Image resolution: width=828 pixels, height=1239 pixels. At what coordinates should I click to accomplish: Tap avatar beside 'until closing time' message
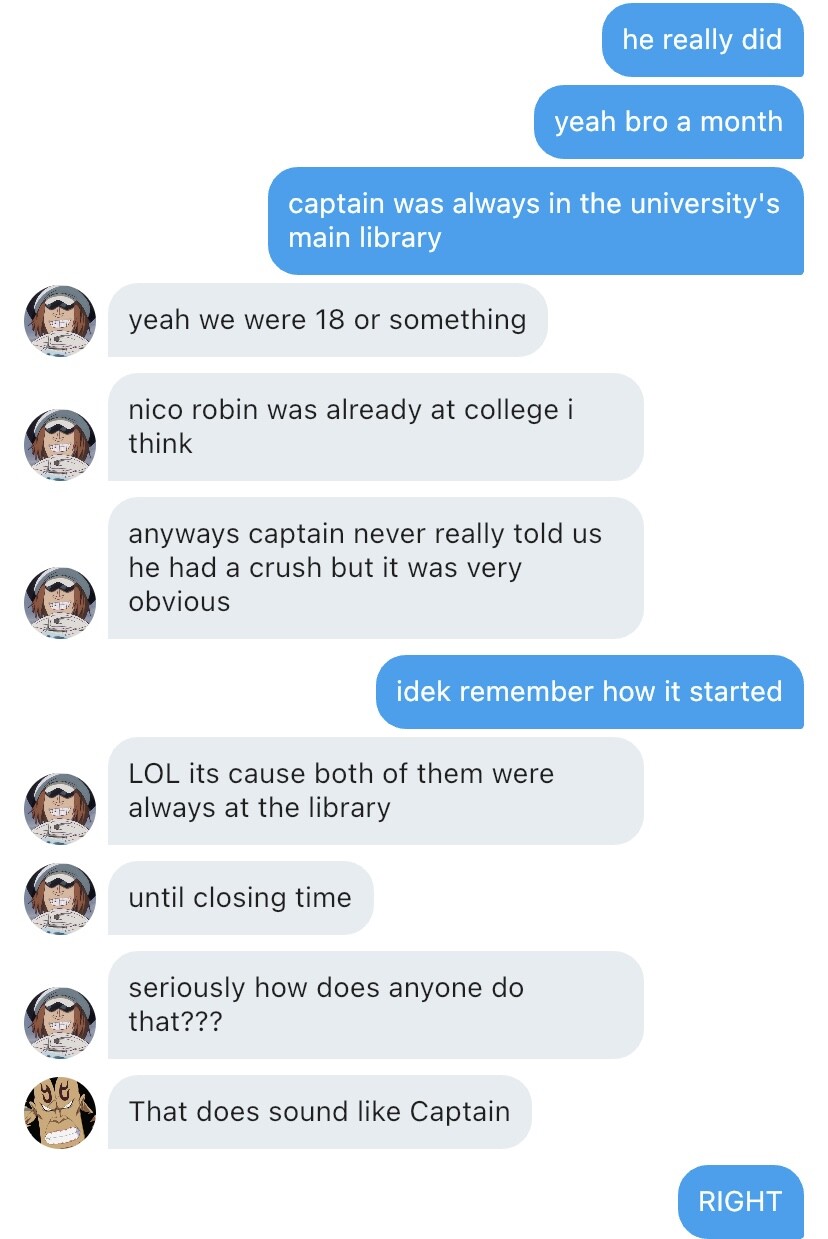(x=60, y=899)
